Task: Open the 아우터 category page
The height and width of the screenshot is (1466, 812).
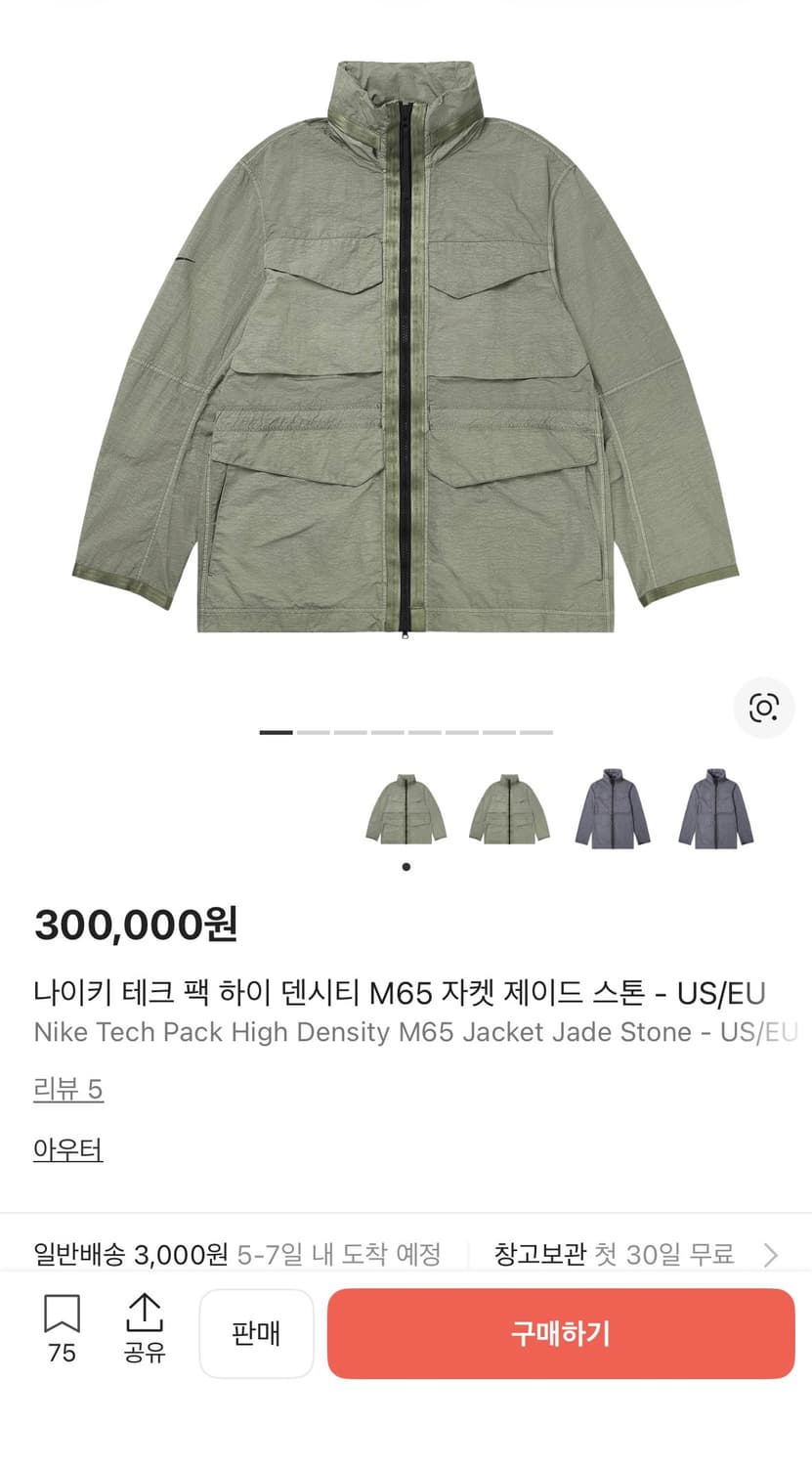Action: click(67, 1149)
